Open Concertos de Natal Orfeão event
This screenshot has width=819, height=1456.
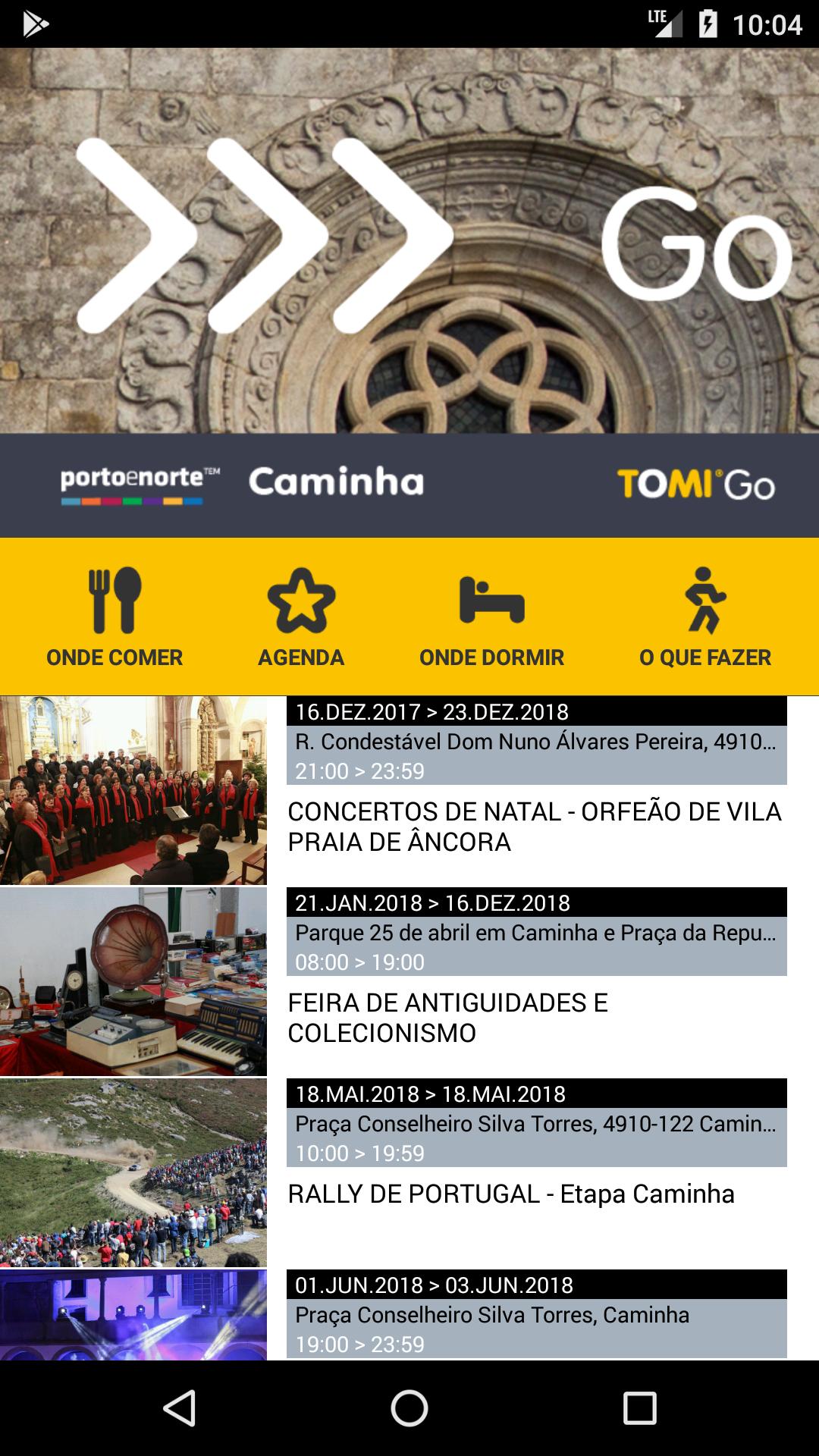click(534, 827)
